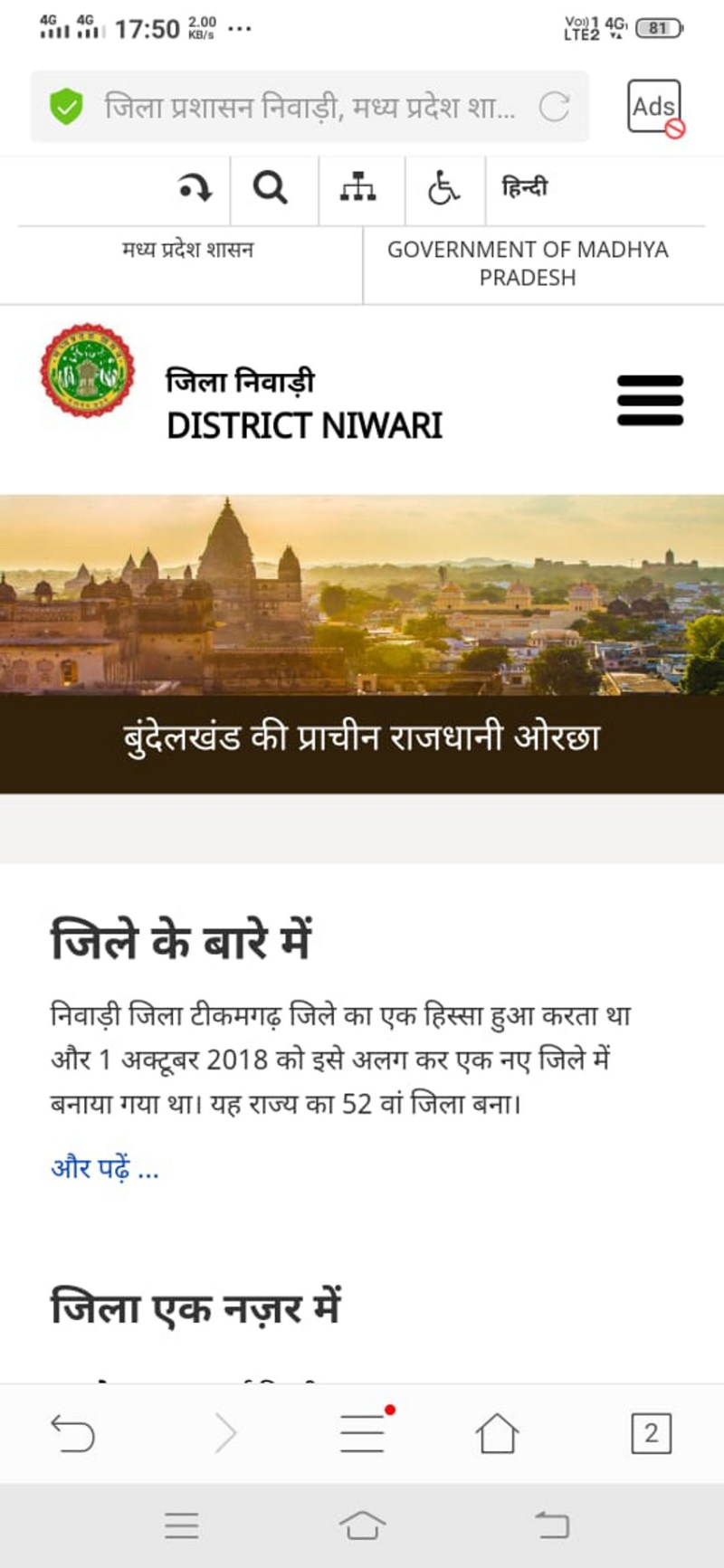Open the browser menu with red dot
Viewport: 724px width, 1568px height.
pyautogui.click(x=363, y=1433)
